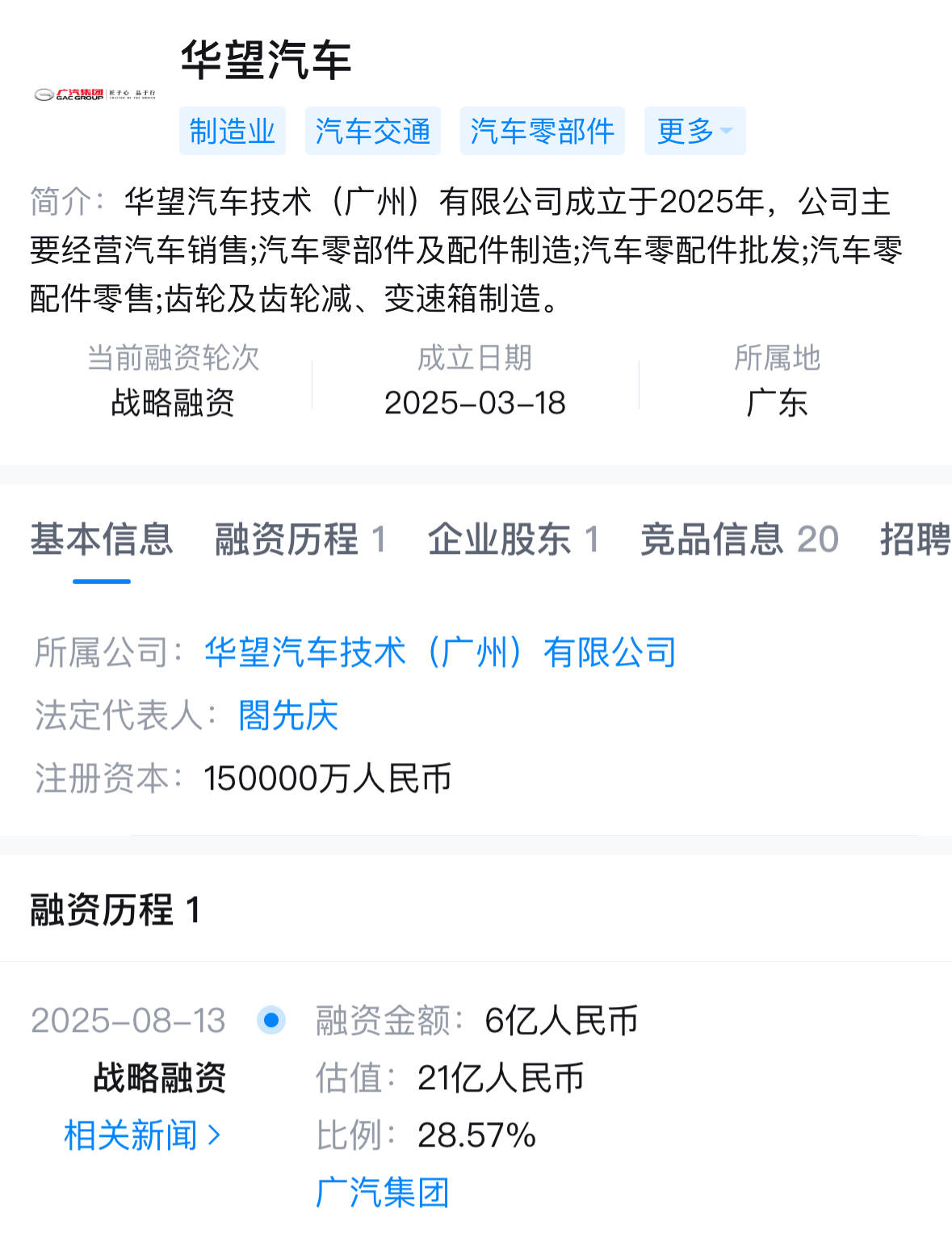Select the 基本信息 tab

(101, 539)
